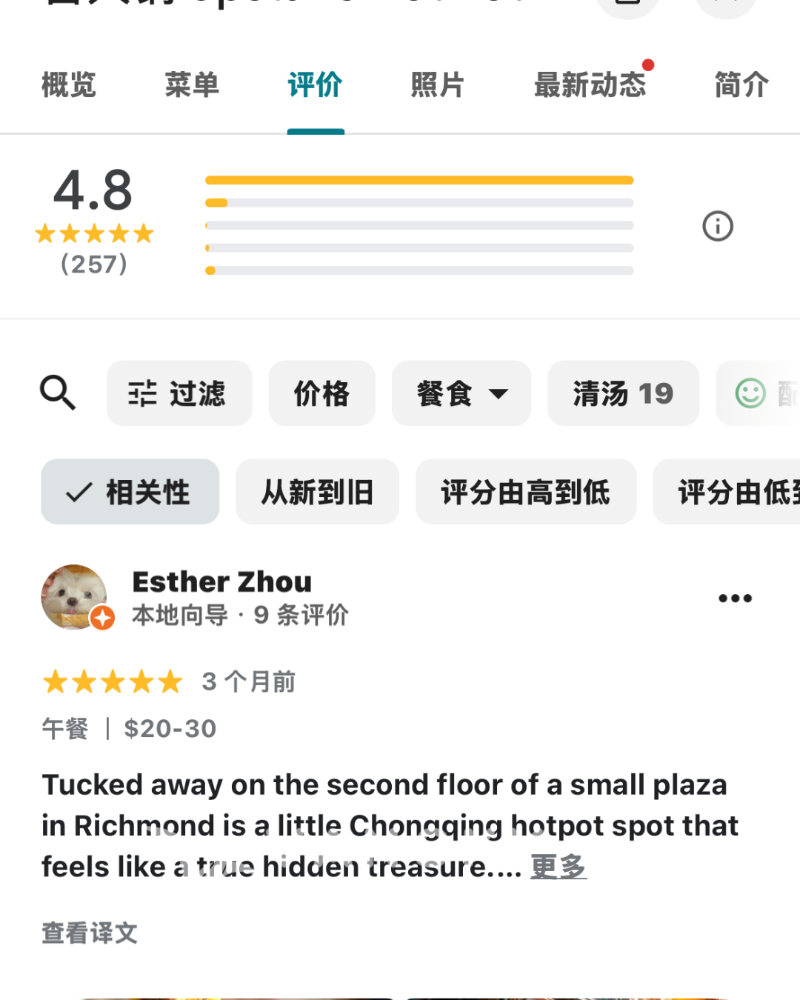The image size is (800, 1000).
Task: Switch to the 概览 tab
Action: point(69,85)
